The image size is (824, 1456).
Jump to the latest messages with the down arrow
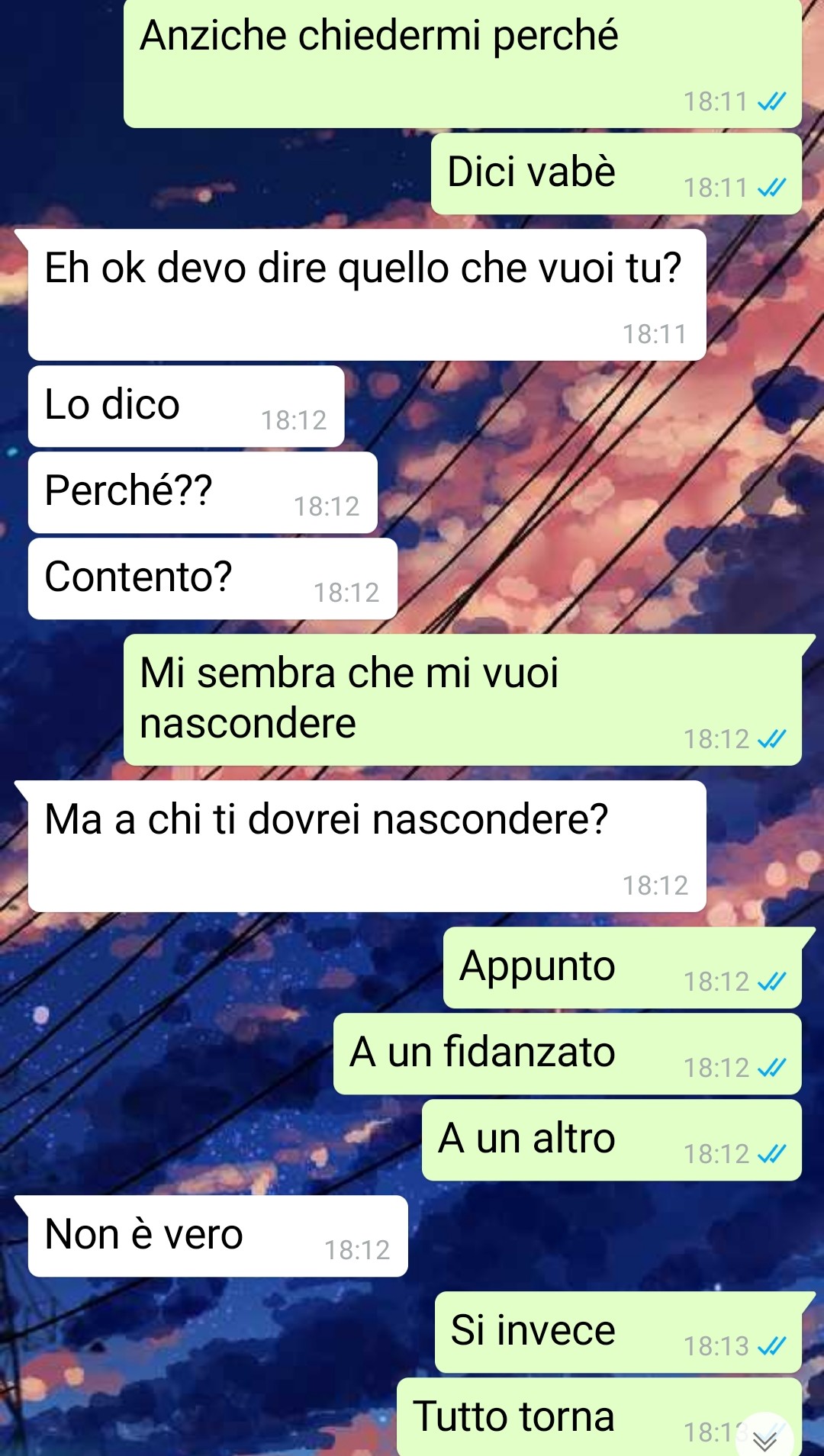tap(764, 1438)
